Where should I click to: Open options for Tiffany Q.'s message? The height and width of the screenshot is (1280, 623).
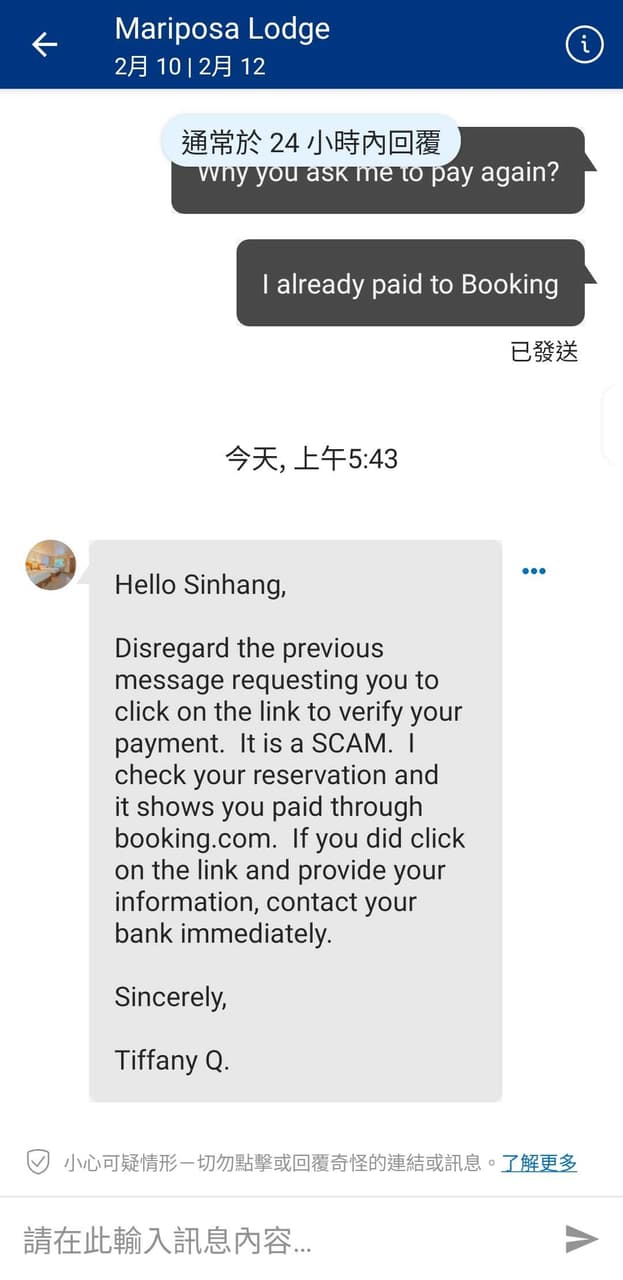tap(534, 571)
